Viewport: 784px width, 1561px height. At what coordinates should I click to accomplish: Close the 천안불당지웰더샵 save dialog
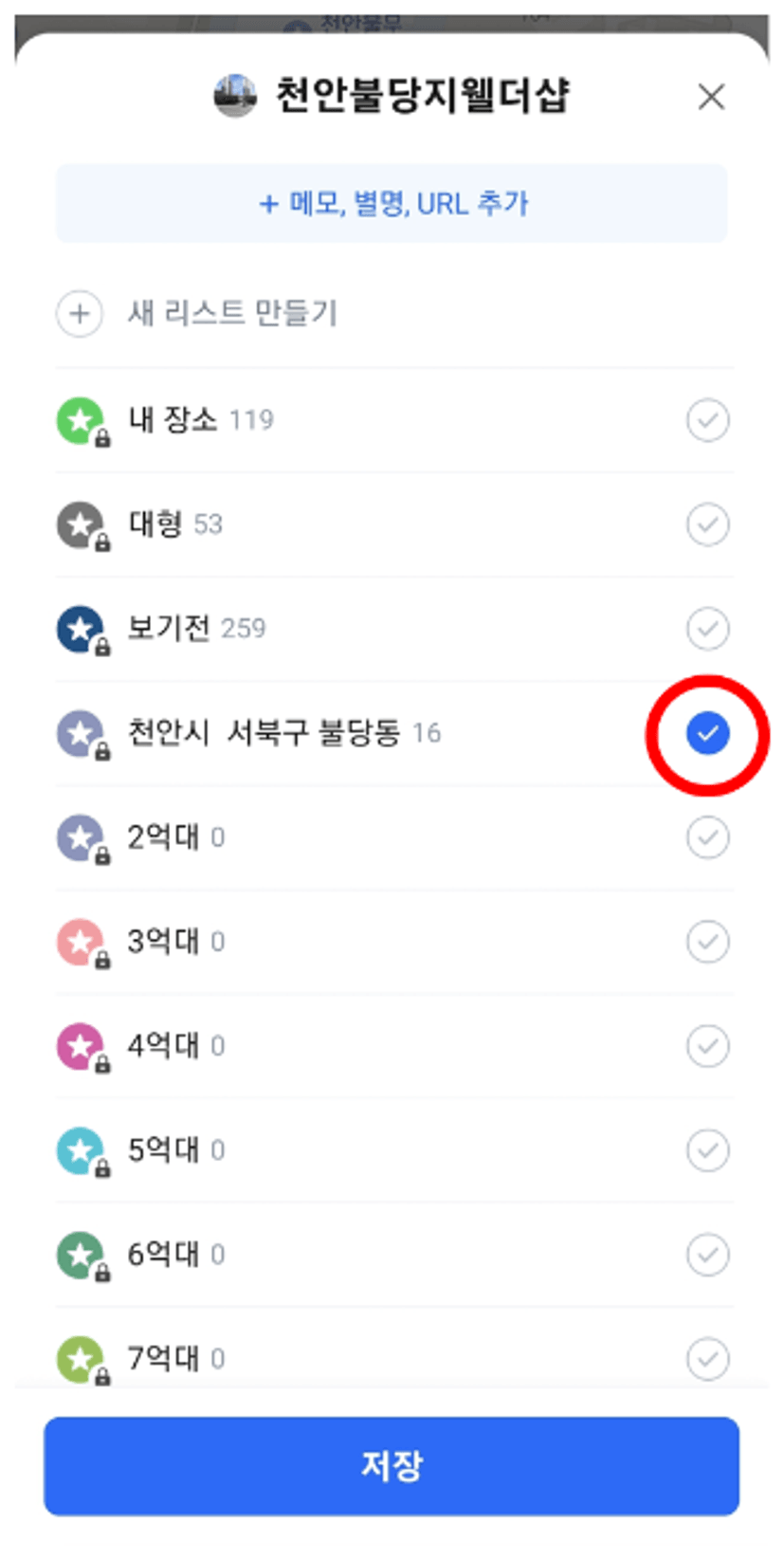point(711,97)
